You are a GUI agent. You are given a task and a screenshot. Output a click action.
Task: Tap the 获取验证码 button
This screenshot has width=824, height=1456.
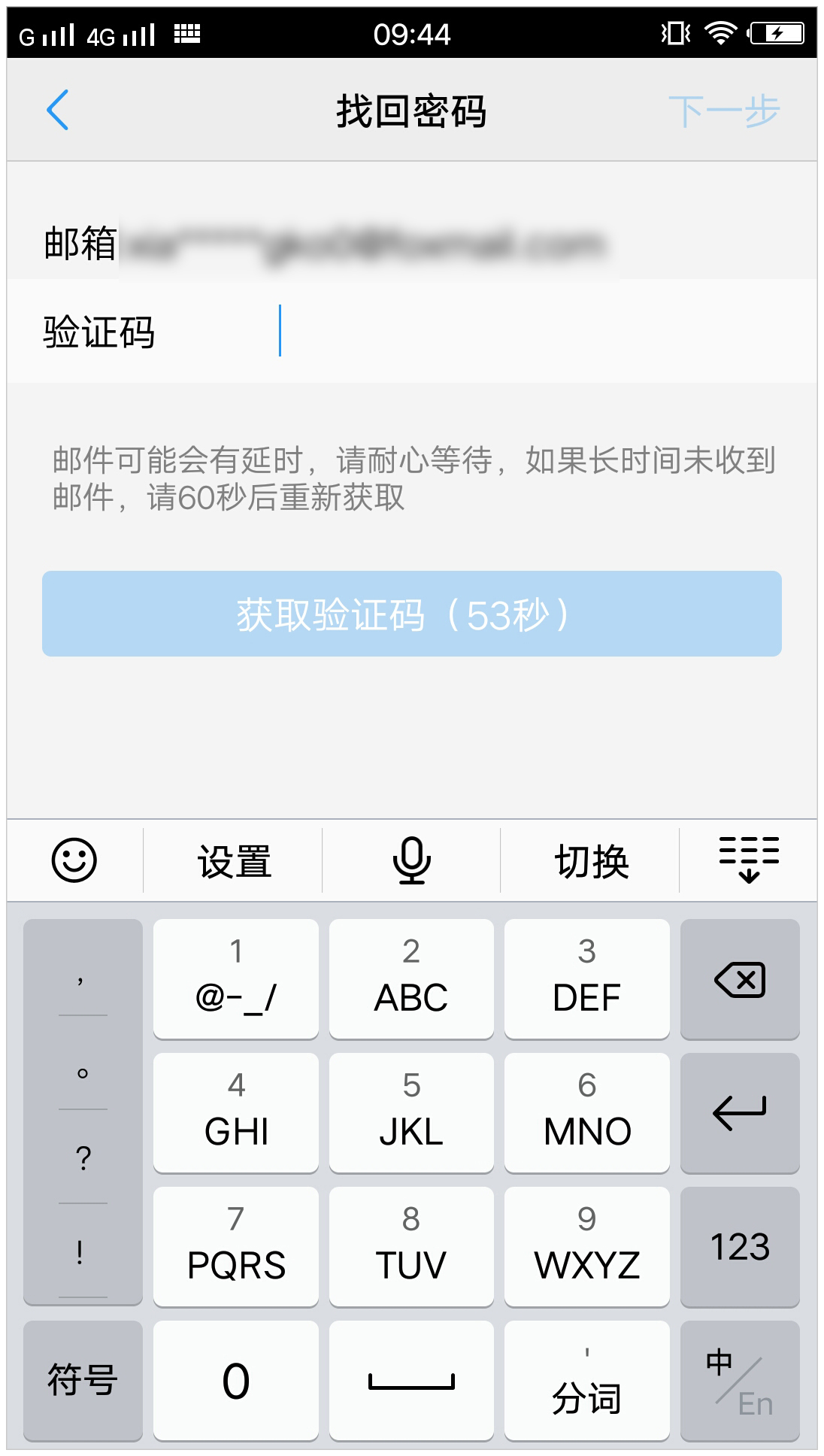point(411,614)
